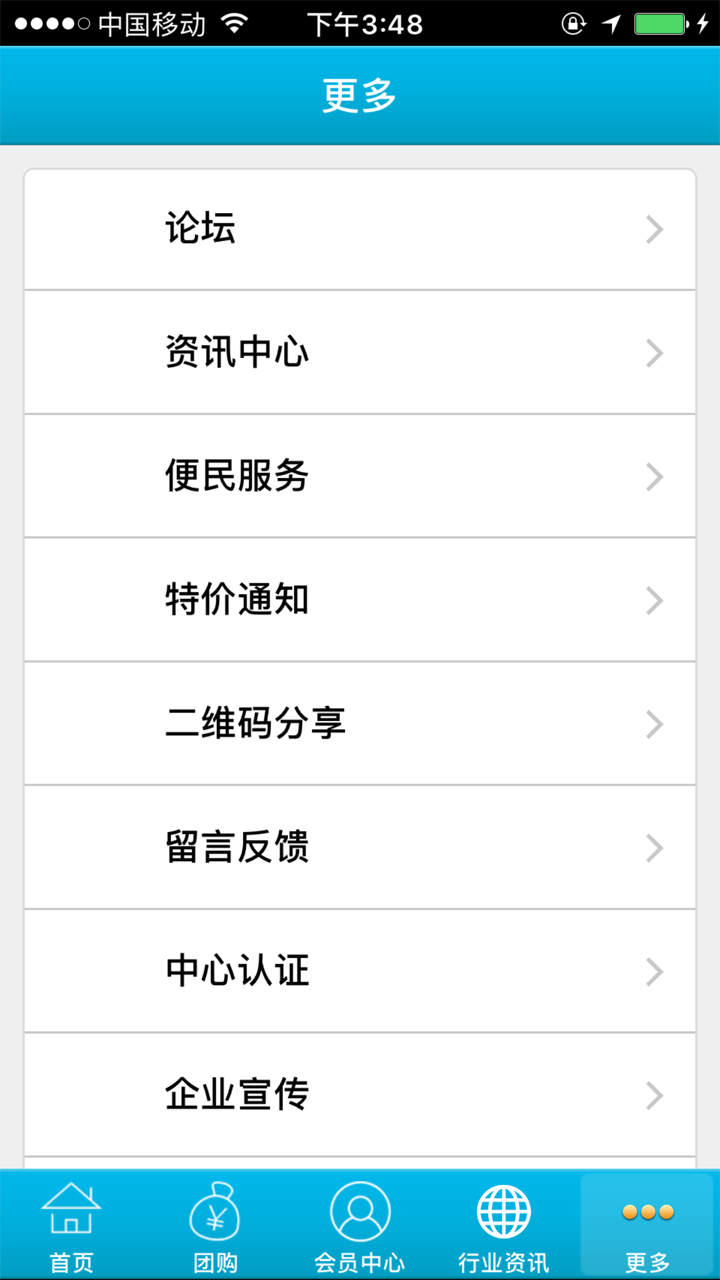Image resolution: width=720 pixels, height=1280 pixels.
Task: Open 企业宣传 company promotion
Action: pos(360,1095)
